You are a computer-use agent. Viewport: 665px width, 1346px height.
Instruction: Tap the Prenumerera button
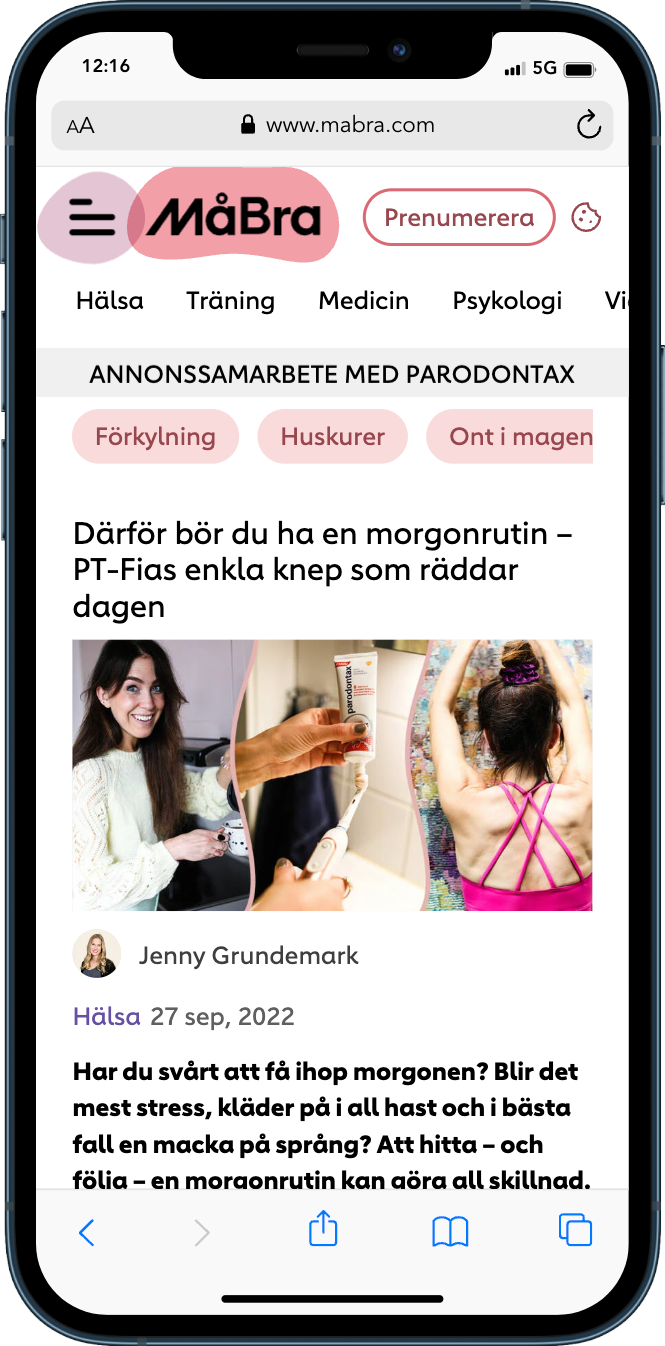point(458,217)
